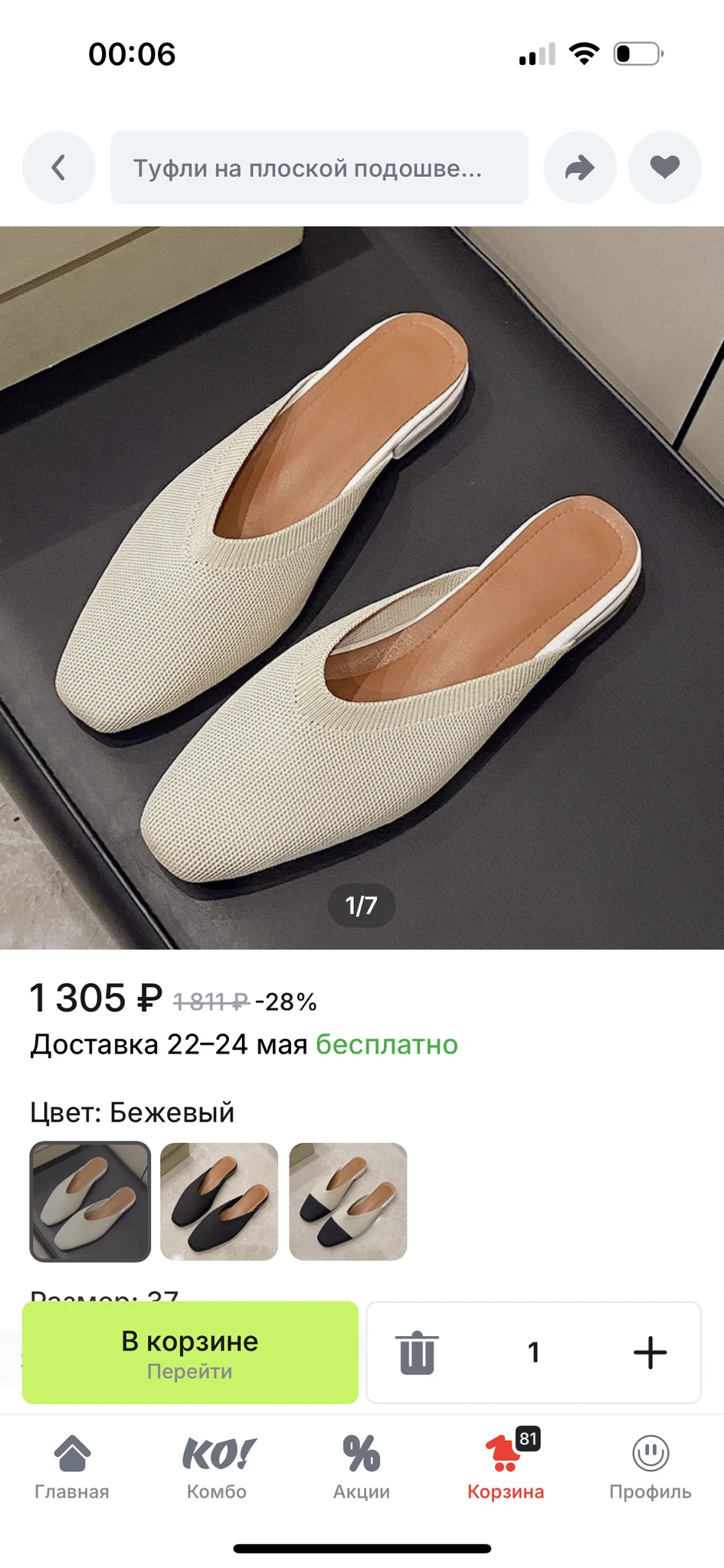This screenshot has height=1568, width=724.
Task: Remove item with the trash icon
Action: (417, 1353)
